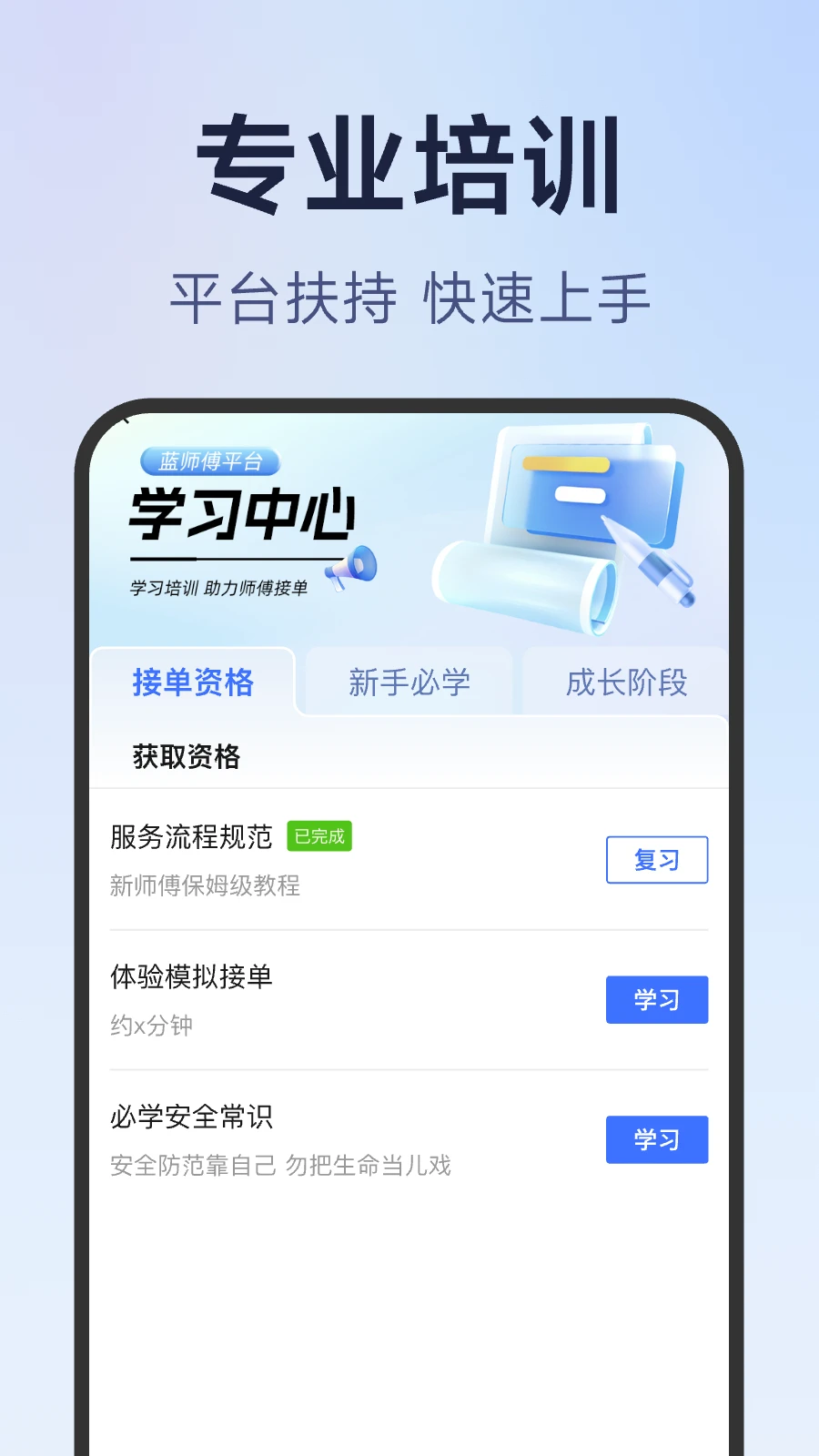Click the green 已完成 status badge
The height and width of the screenshot is (1456, 819).
pos(320,834)
